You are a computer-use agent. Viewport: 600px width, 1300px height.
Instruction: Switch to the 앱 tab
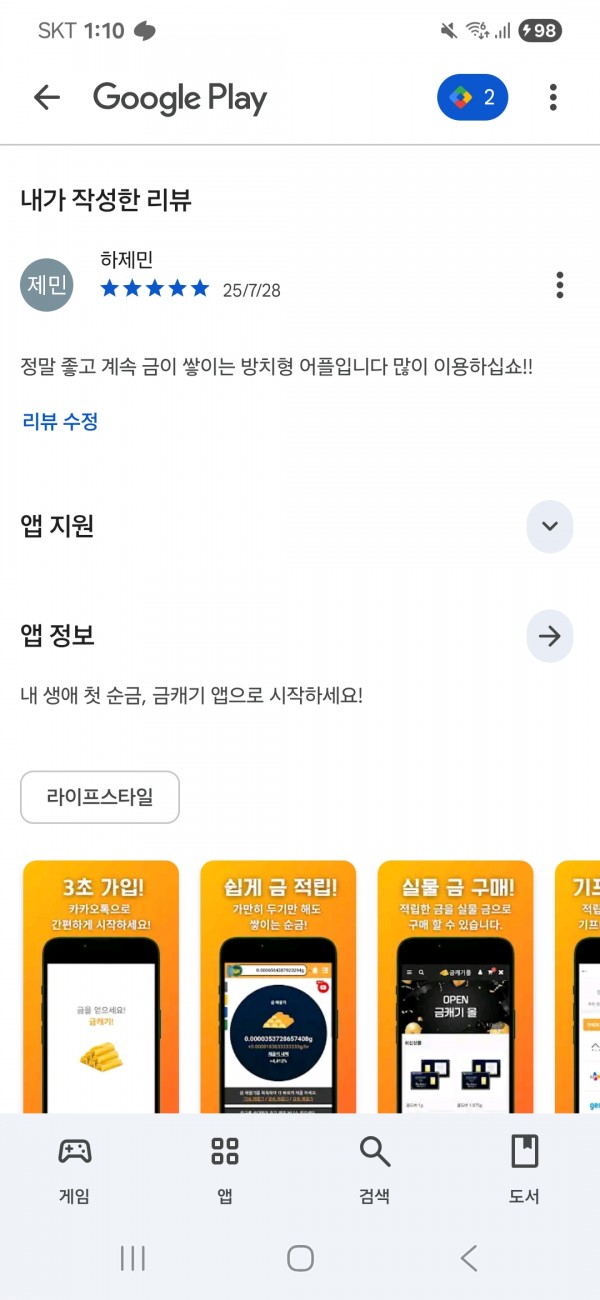(x=225, y=1170)
